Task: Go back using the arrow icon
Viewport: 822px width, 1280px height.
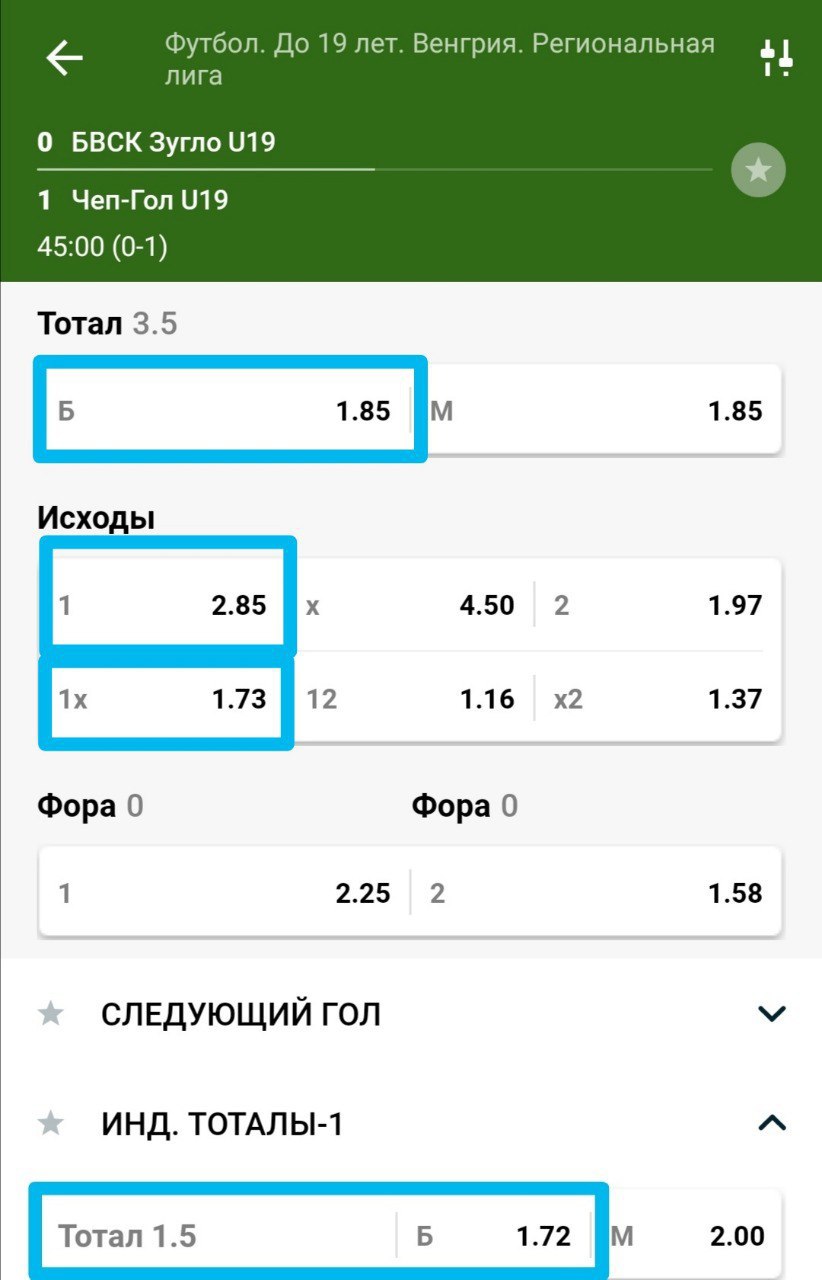Action: pos(65,60)
